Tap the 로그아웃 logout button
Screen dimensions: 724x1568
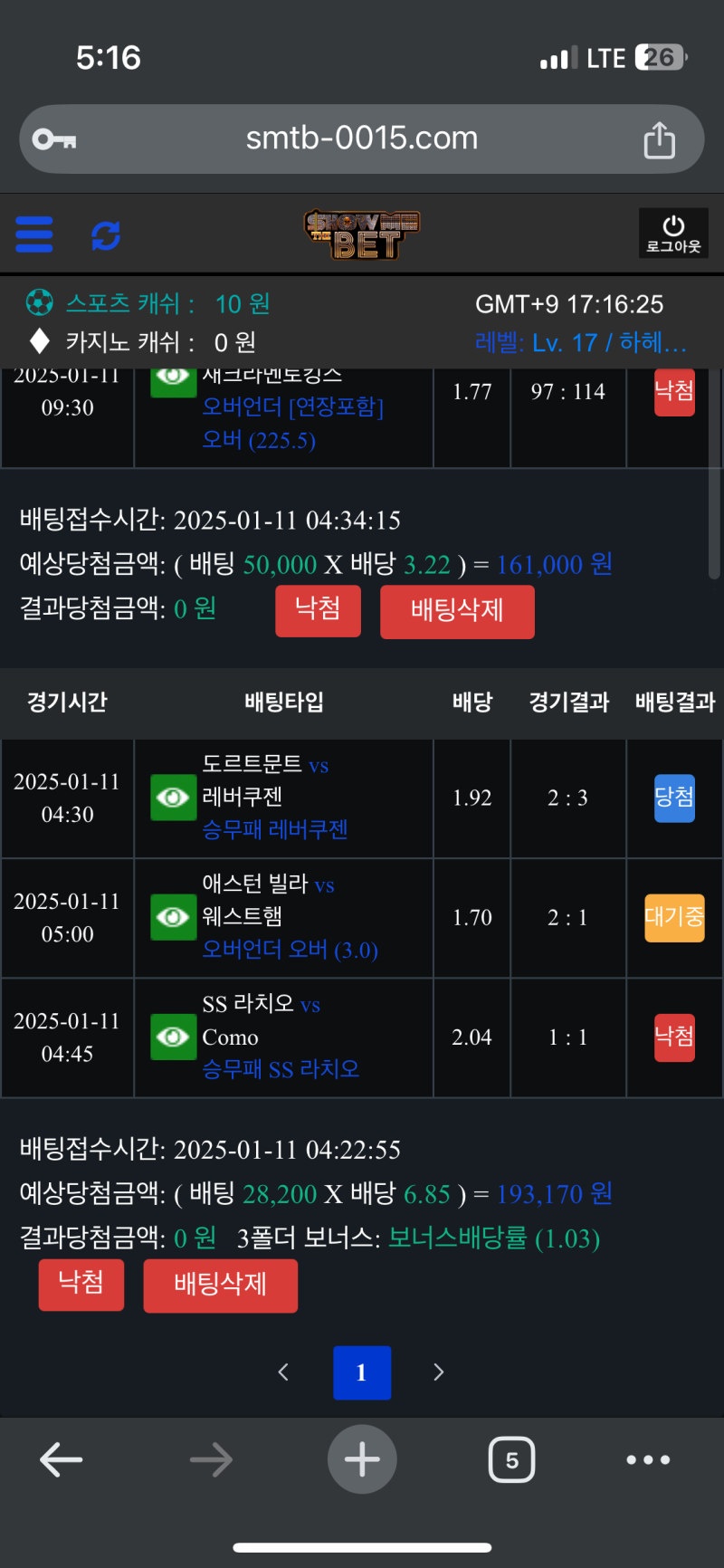coord(673,234)
